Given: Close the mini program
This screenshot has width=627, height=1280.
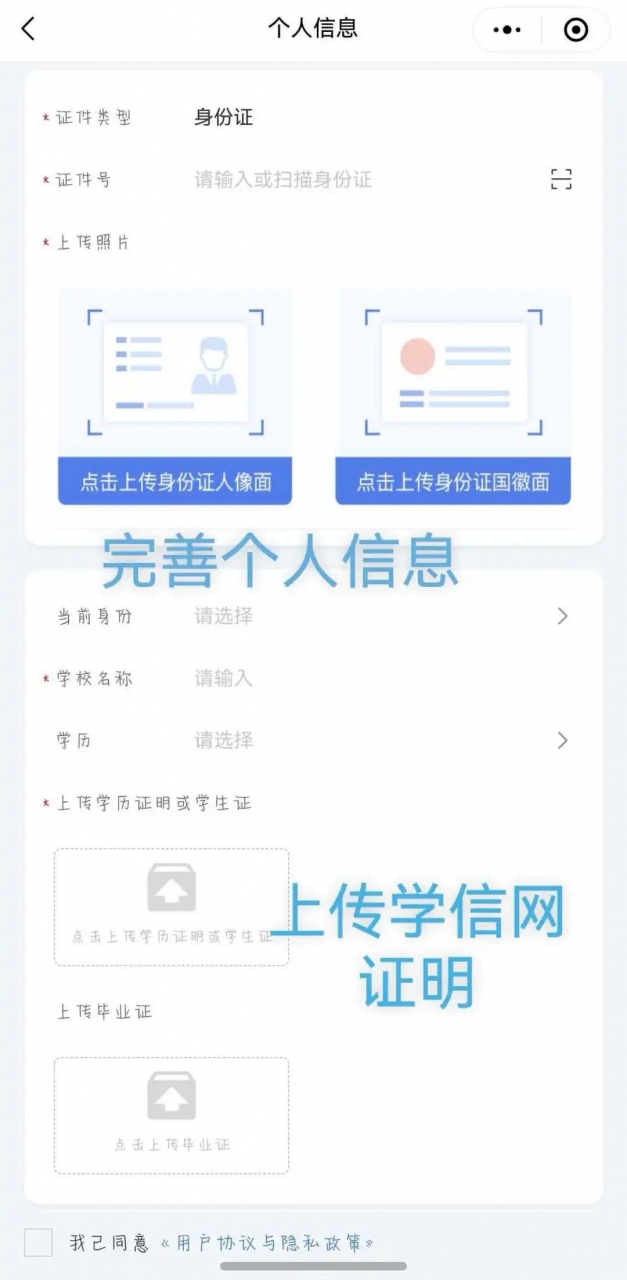Looking at the screenshot, I should click(576, 30).
